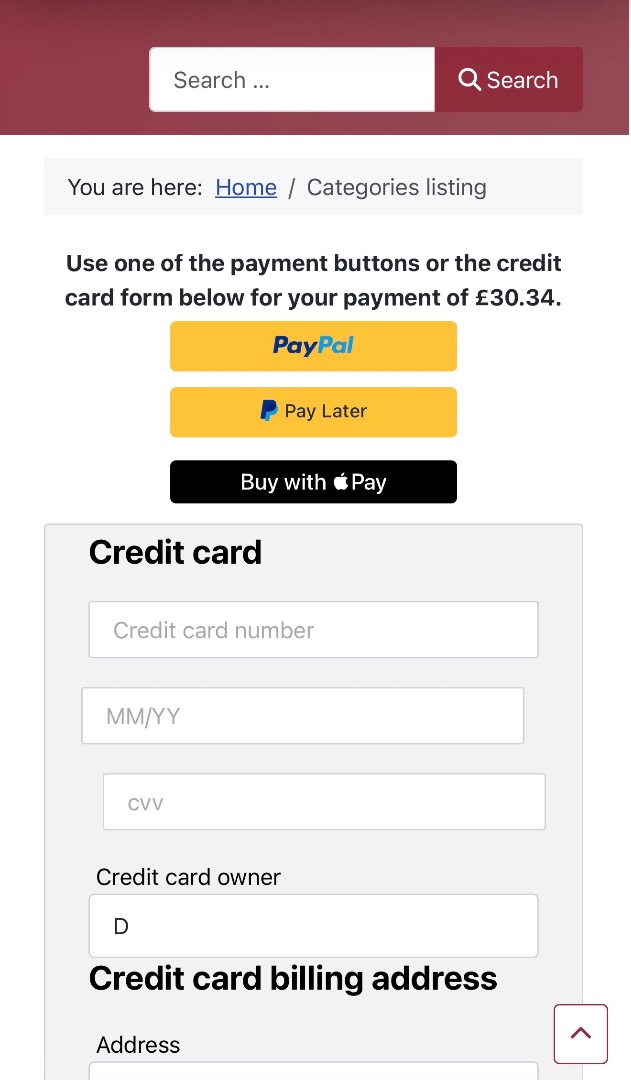
Task: Edit the Credit card owner field
Action: click(x=313, y=926)
